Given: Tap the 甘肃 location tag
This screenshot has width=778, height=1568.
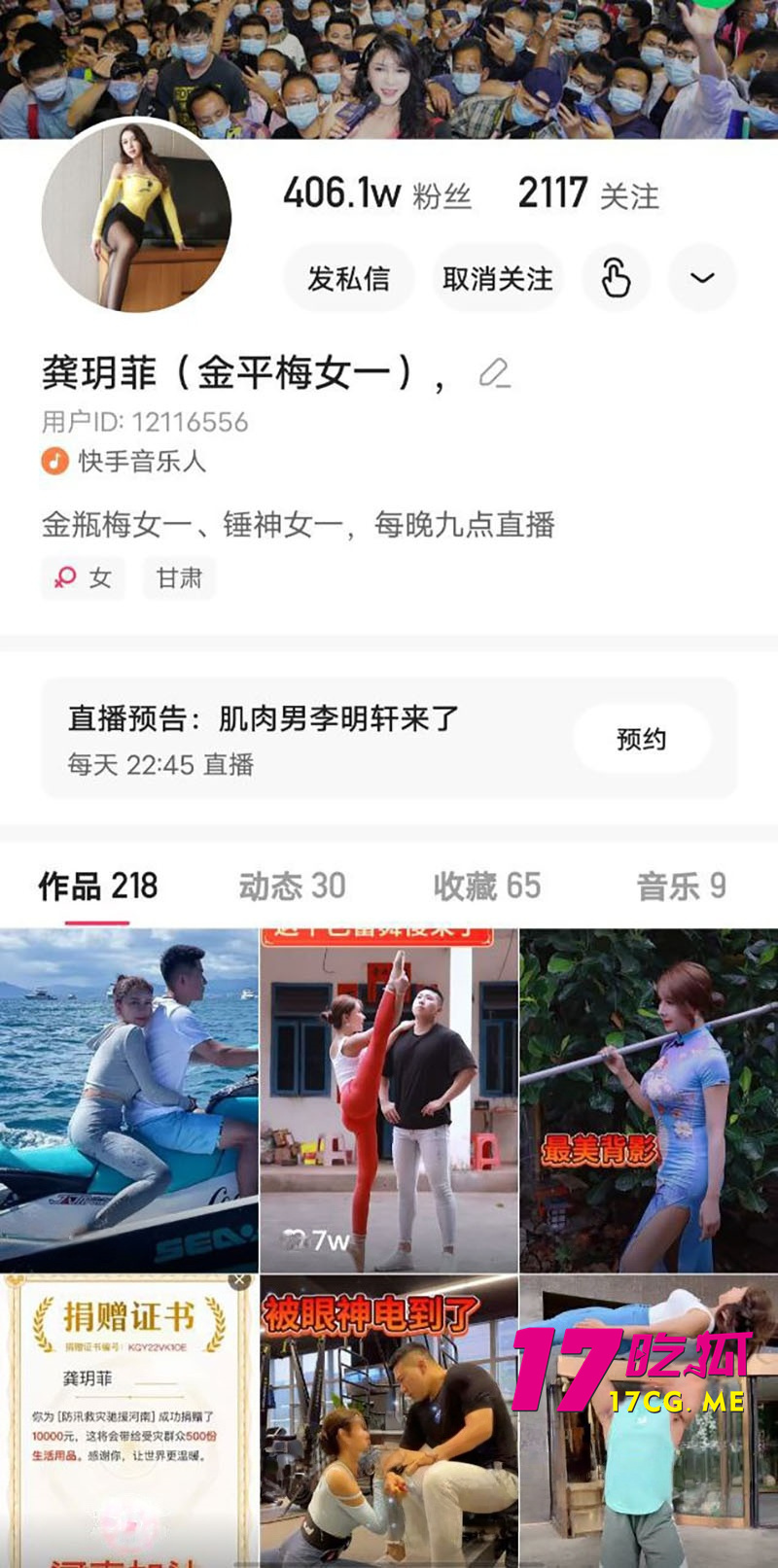Looking at the screenshot, I should pyautogui.click(x=178, y=577).
